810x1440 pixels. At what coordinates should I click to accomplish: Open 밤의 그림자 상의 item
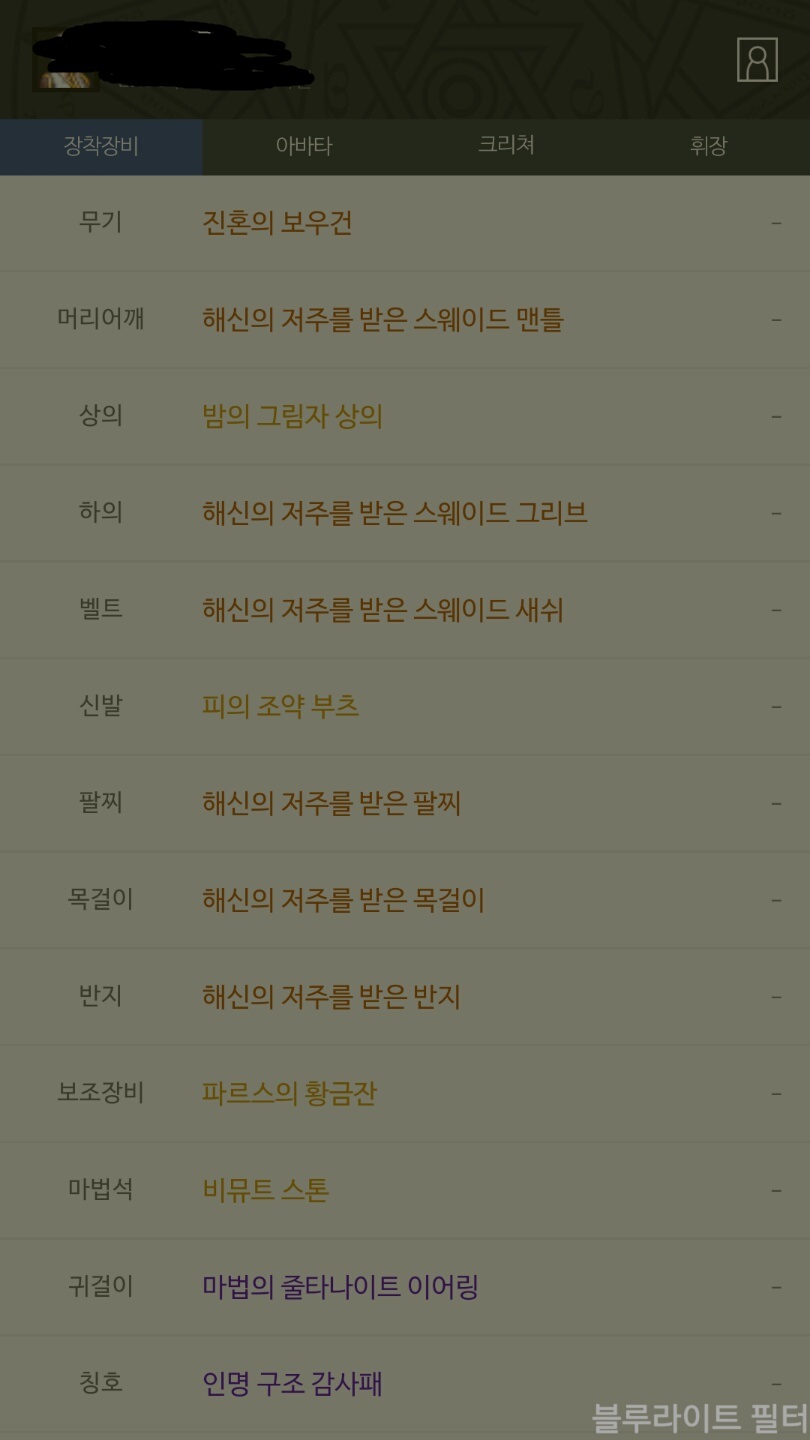click(292, 416)
